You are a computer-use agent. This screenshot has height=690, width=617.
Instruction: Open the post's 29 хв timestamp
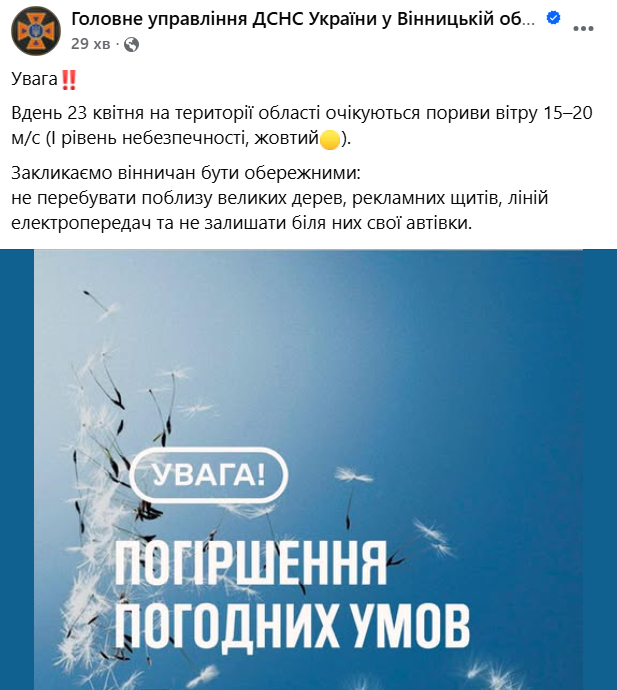click(91, 44)
